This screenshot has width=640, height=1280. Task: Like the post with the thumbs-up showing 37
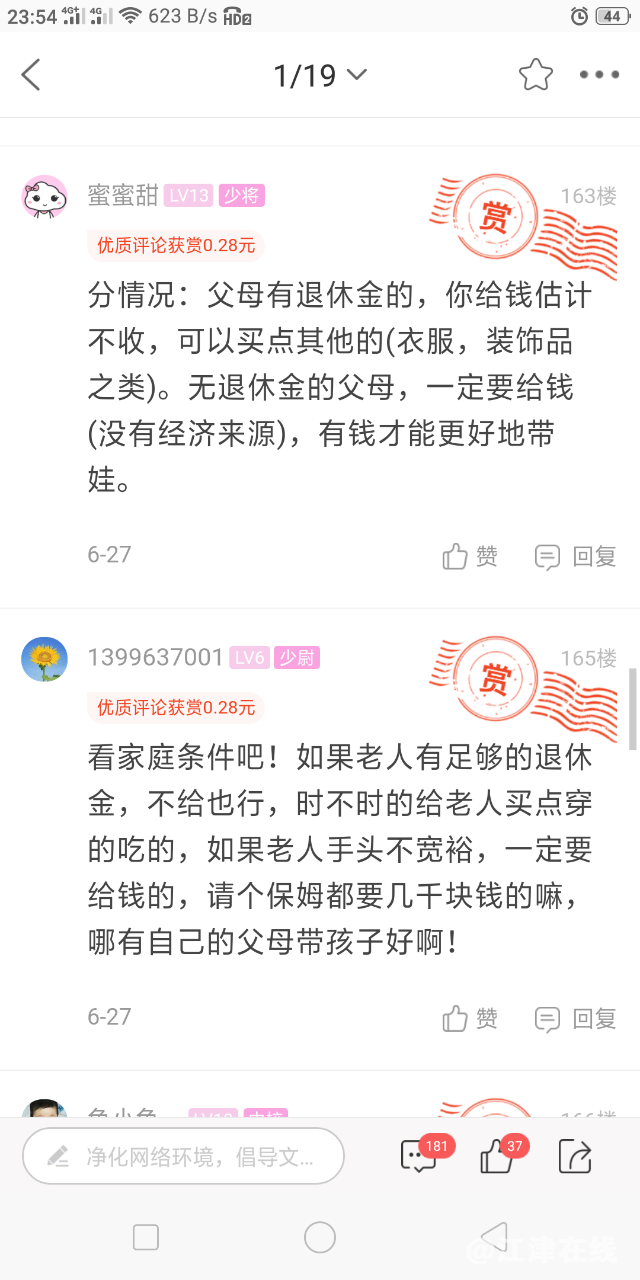click(497, 1157)
